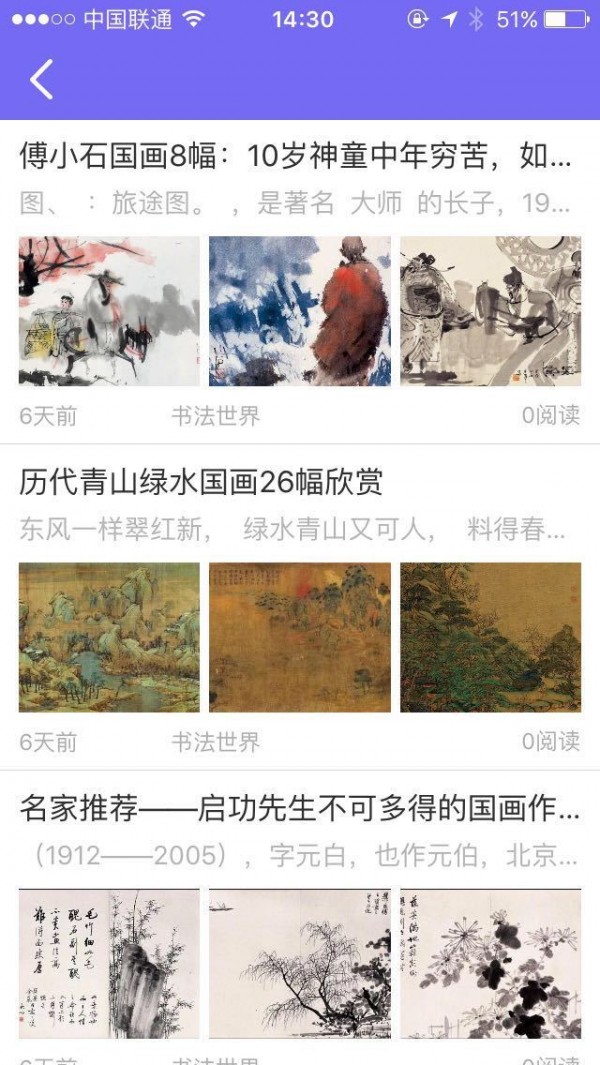Open the article 历代青山绿水国画26幅欣赏
This screenshot has height=1065, width=600.
[201, 483]
